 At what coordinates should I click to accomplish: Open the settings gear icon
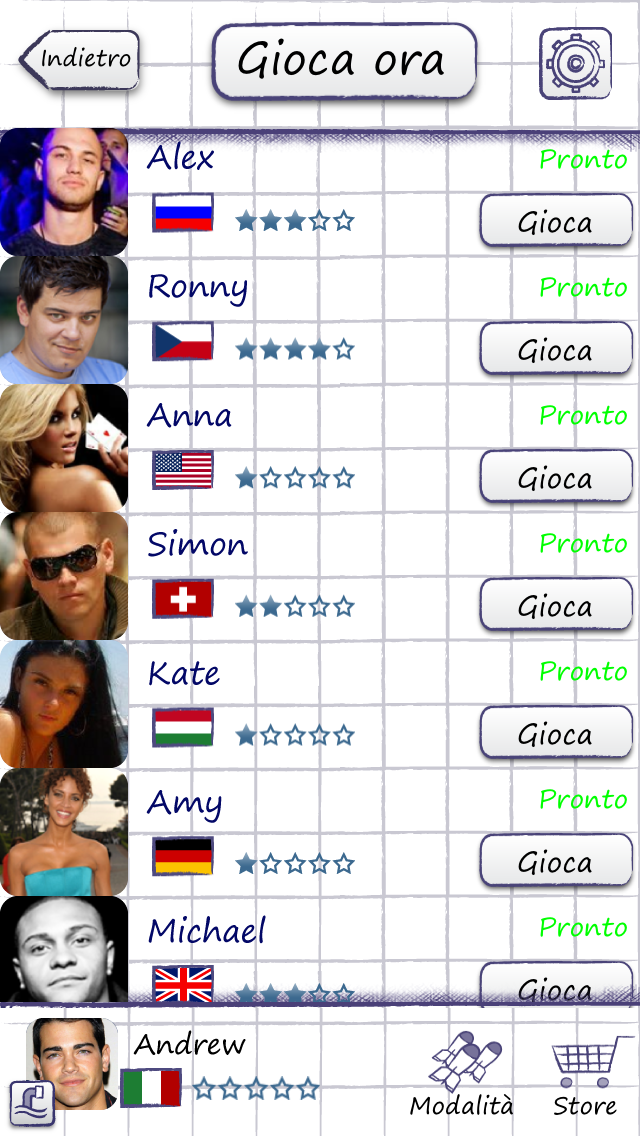coord(575,63)
